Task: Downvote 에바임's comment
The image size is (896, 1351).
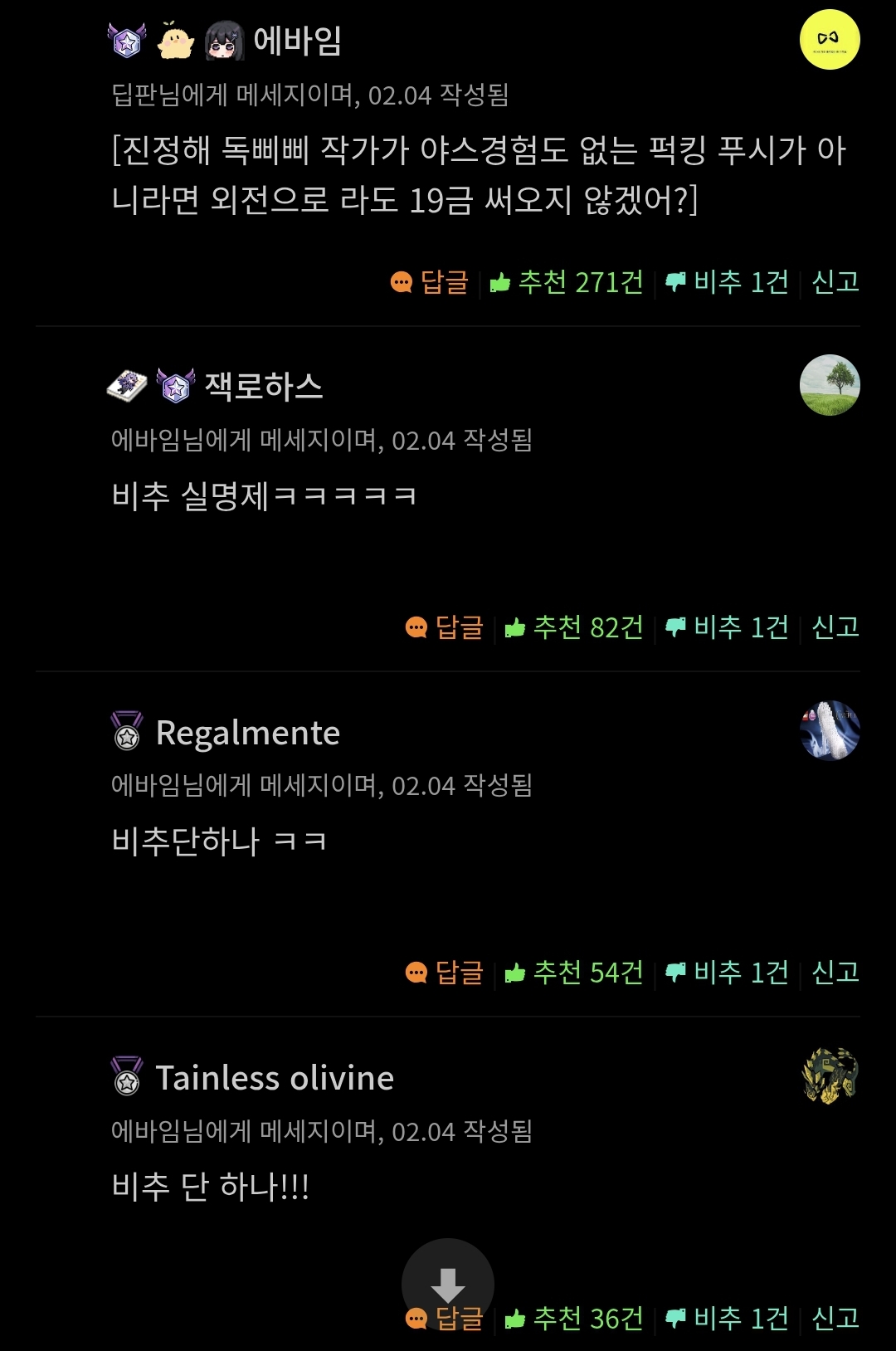Action: pyautogui.click(x=728, y=282)
